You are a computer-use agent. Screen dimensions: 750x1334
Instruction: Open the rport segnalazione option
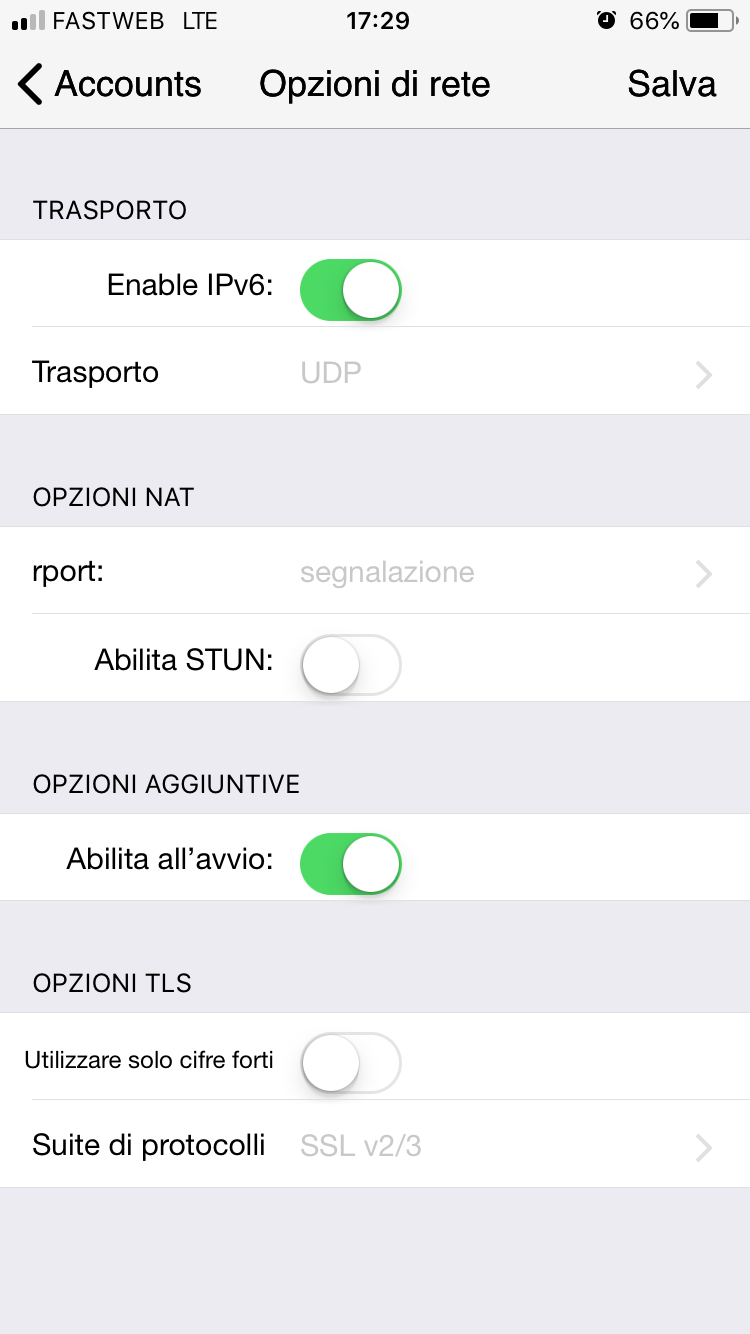(375, 572)
